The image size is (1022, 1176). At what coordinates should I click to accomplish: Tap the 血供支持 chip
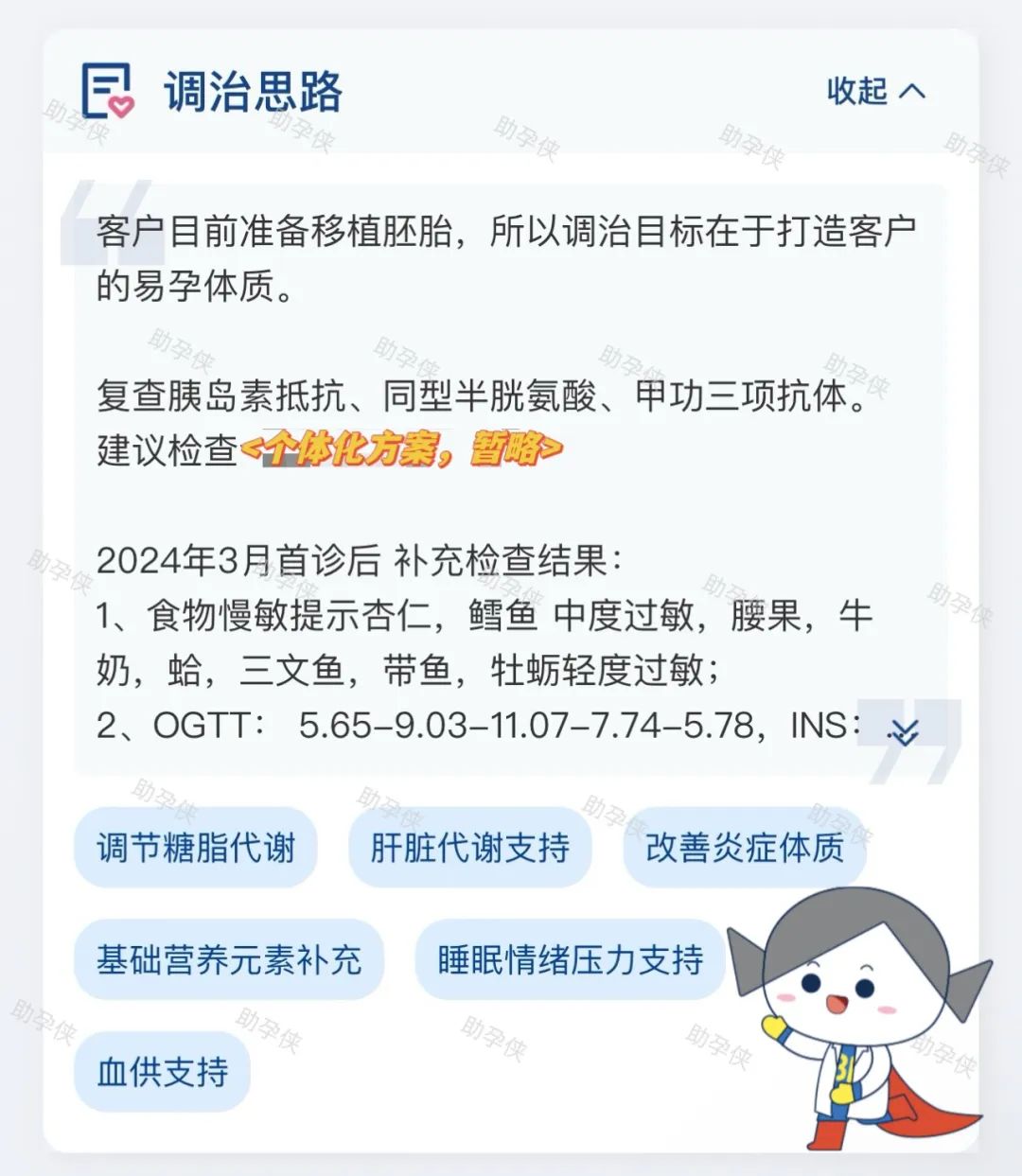[x=162, y=1072]
